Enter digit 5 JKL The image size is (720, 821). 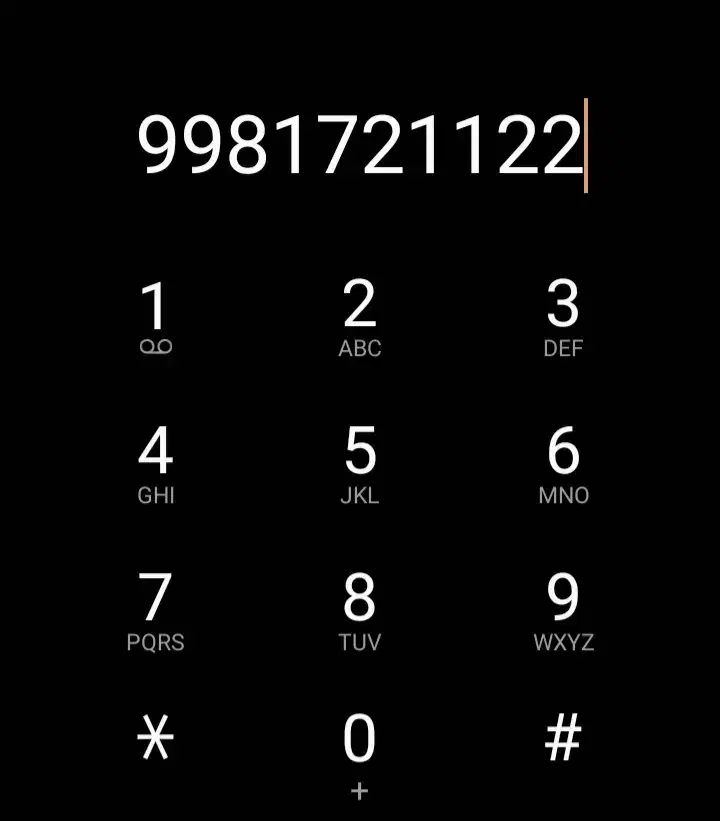pyautogui.click(x=360, y=465)
